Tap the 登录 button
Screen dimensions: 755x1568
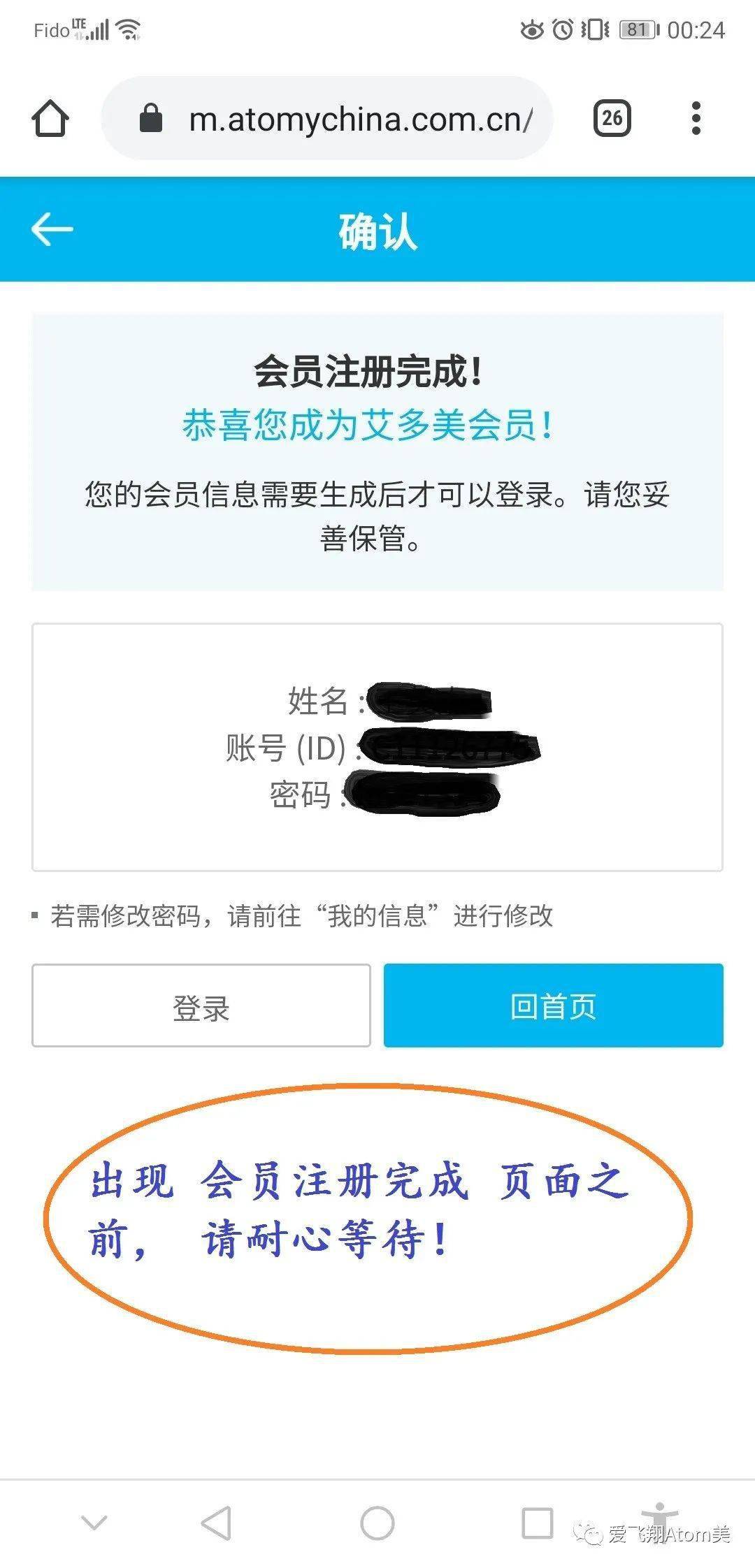[x=201, y=1006]
